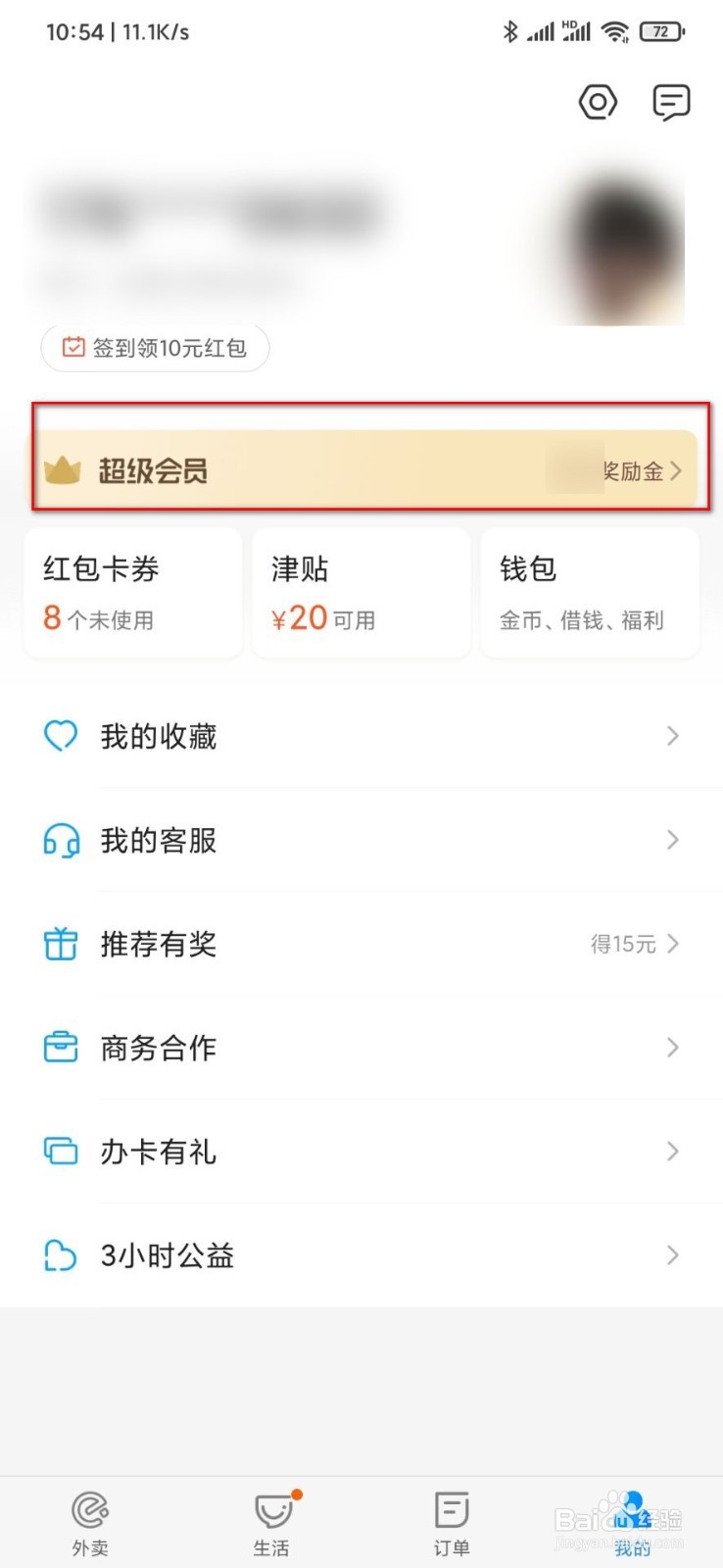Viewport: 723px width, 1568px height.
Task: Tap the 办卡有礼 row
Action: [361, 1151]
